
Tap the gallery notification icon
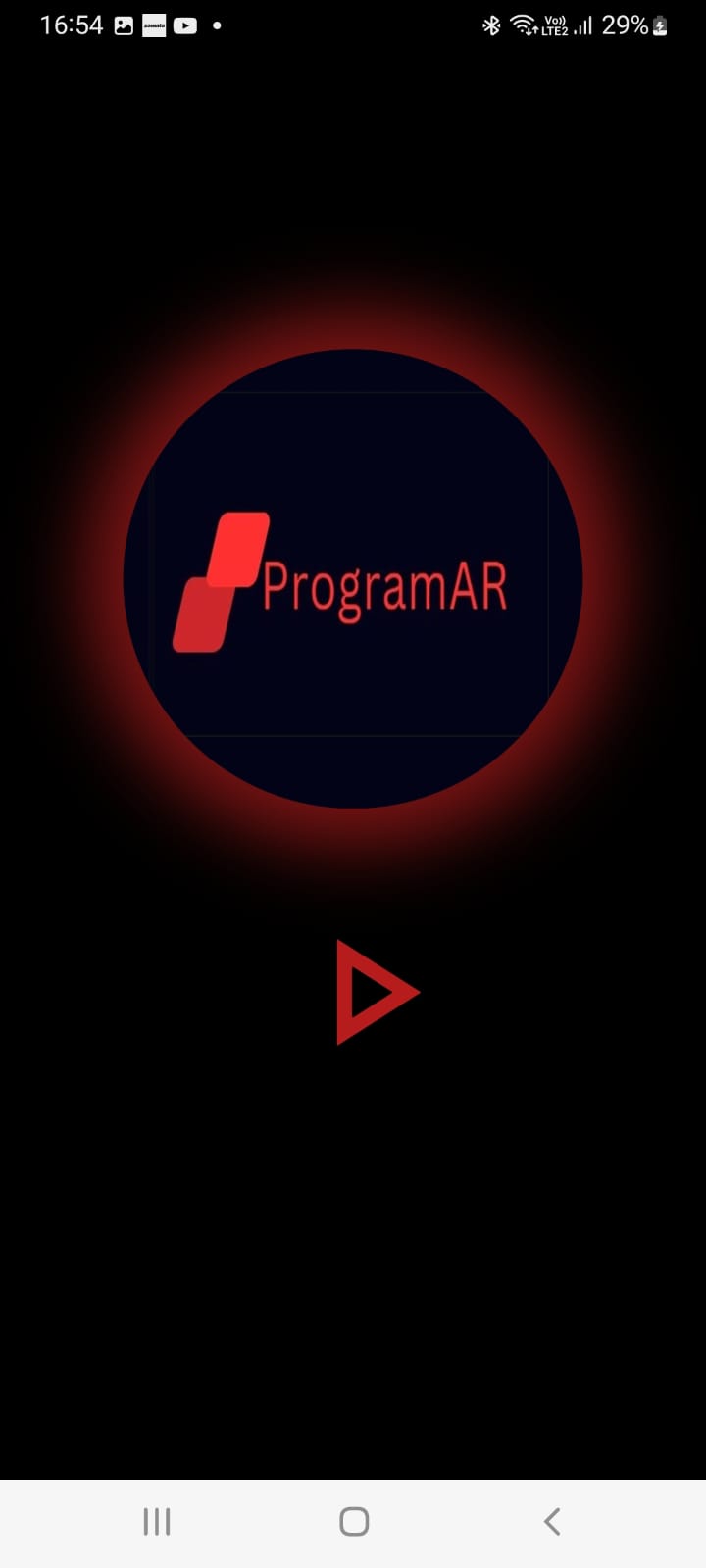click(122, 25)
